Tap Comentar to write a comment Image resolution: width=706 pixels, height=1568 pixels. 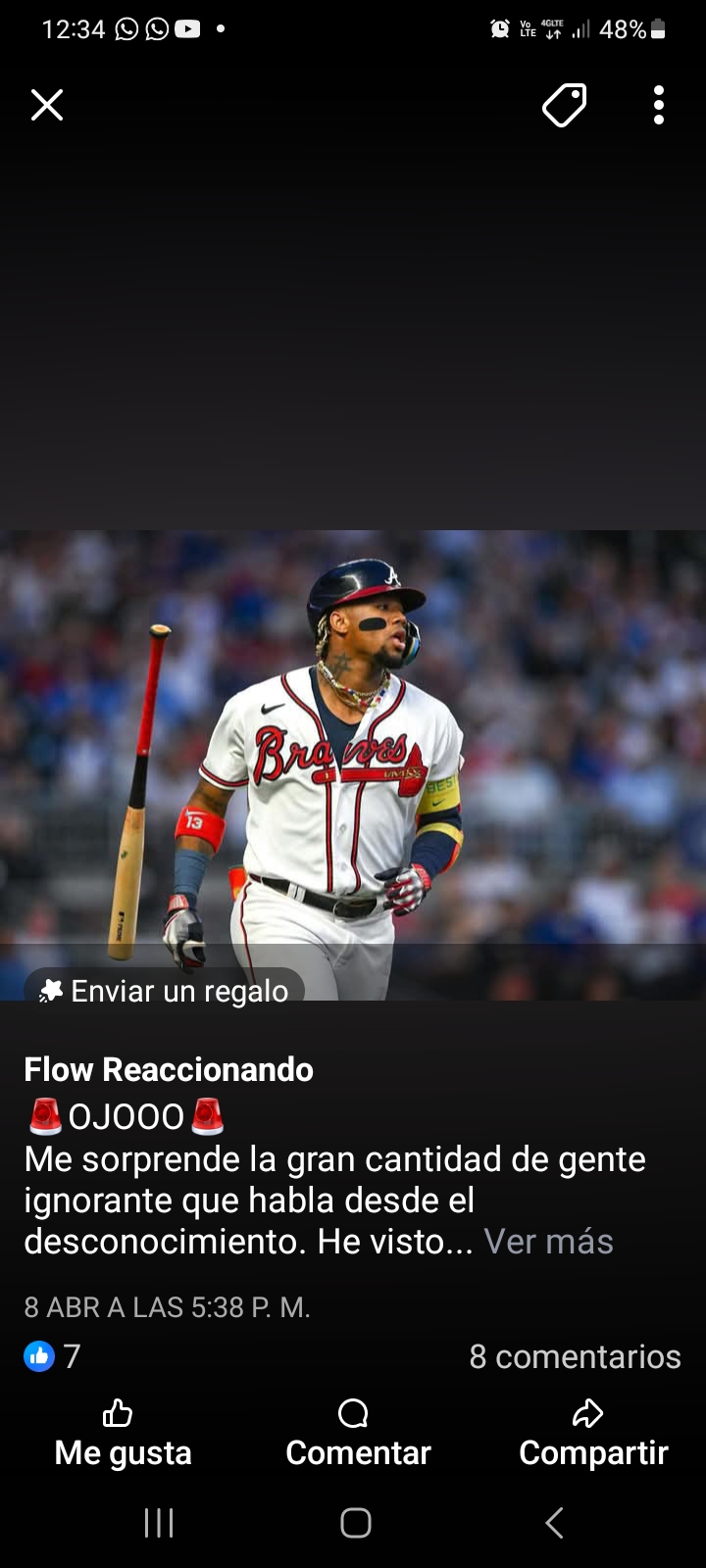coord(358,1434)
